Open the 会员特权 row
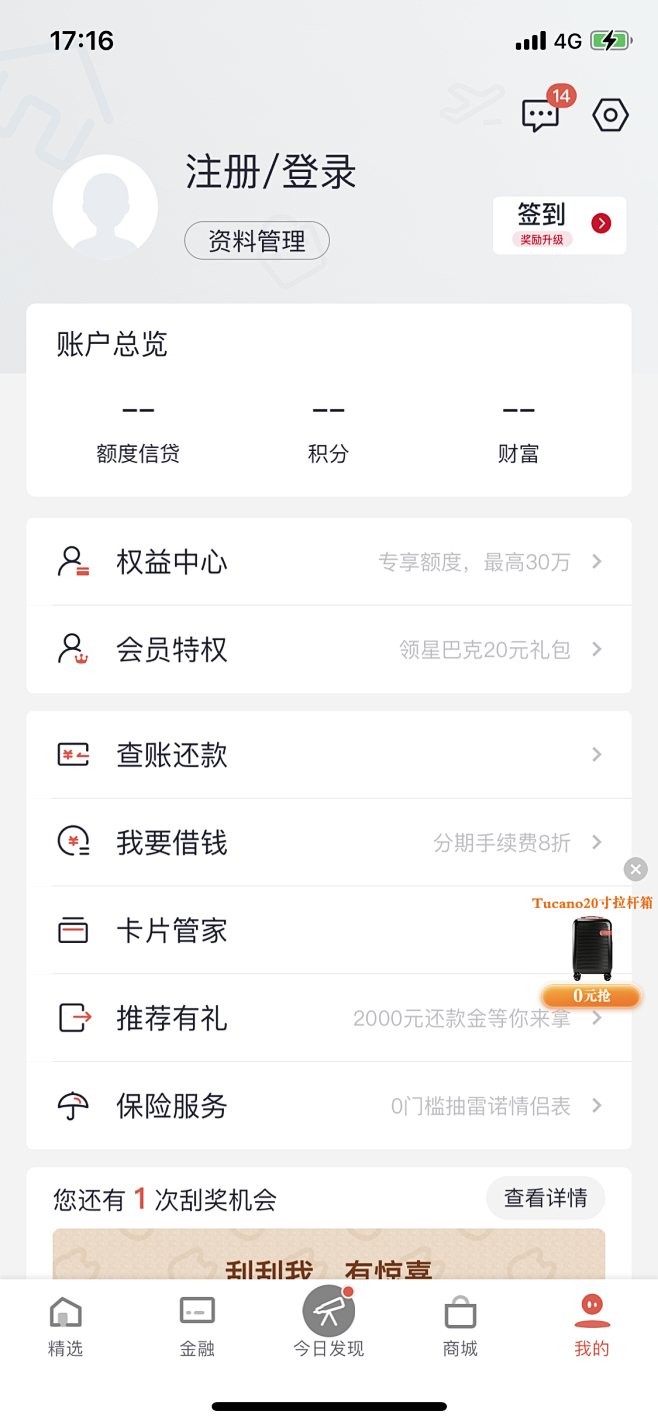The height and width of the screenshot is (1425, 658). click(x=328, y=650)
